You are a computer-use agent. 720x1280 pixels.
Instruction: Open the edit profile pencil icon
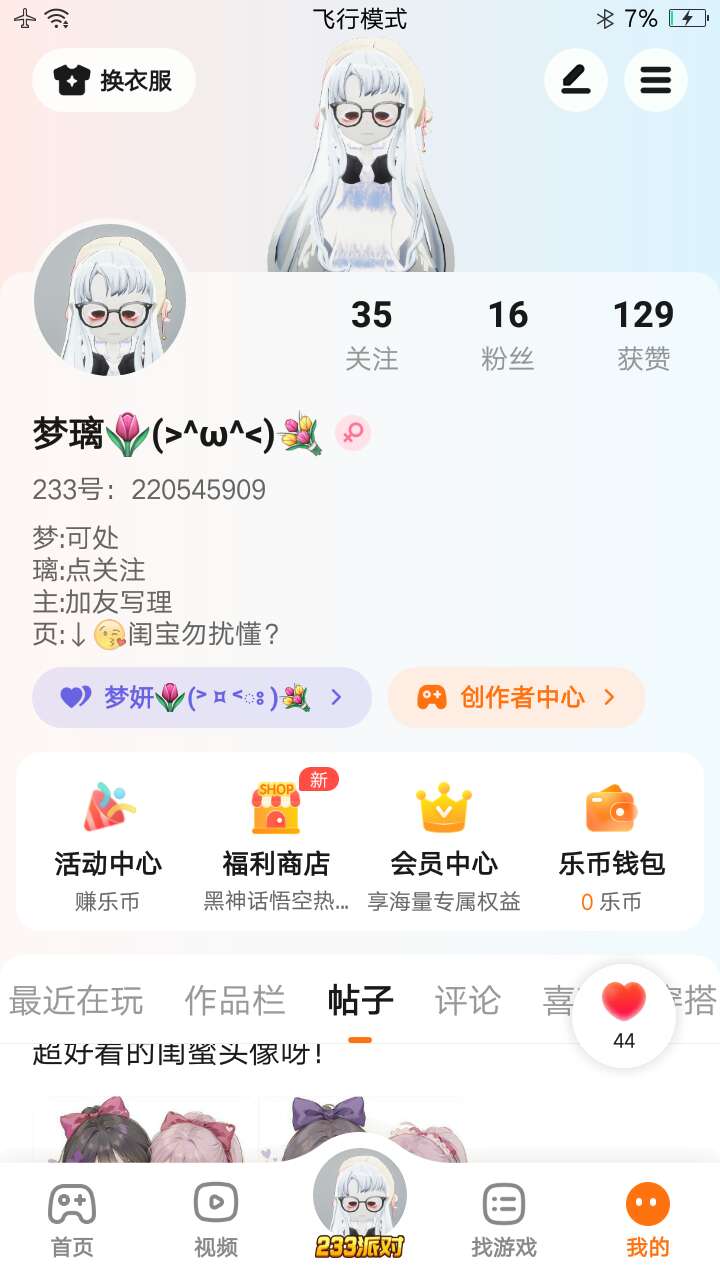coord(576,80)
